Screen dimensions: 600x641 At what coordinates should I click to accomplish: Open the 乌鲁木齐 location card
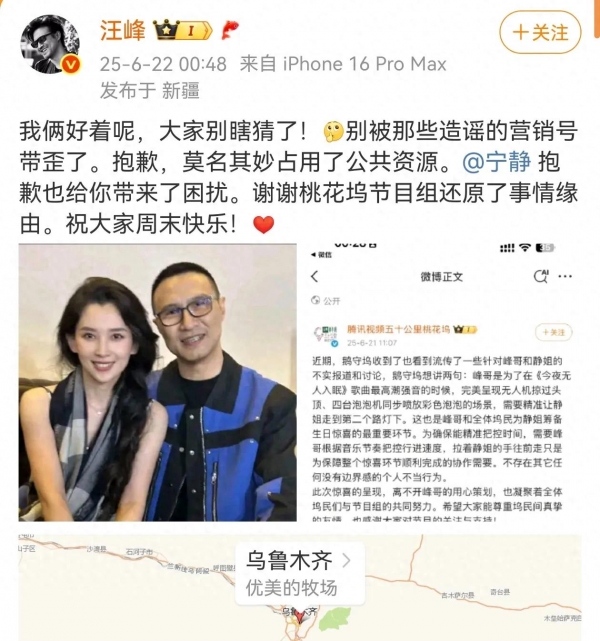coord(299,572)
